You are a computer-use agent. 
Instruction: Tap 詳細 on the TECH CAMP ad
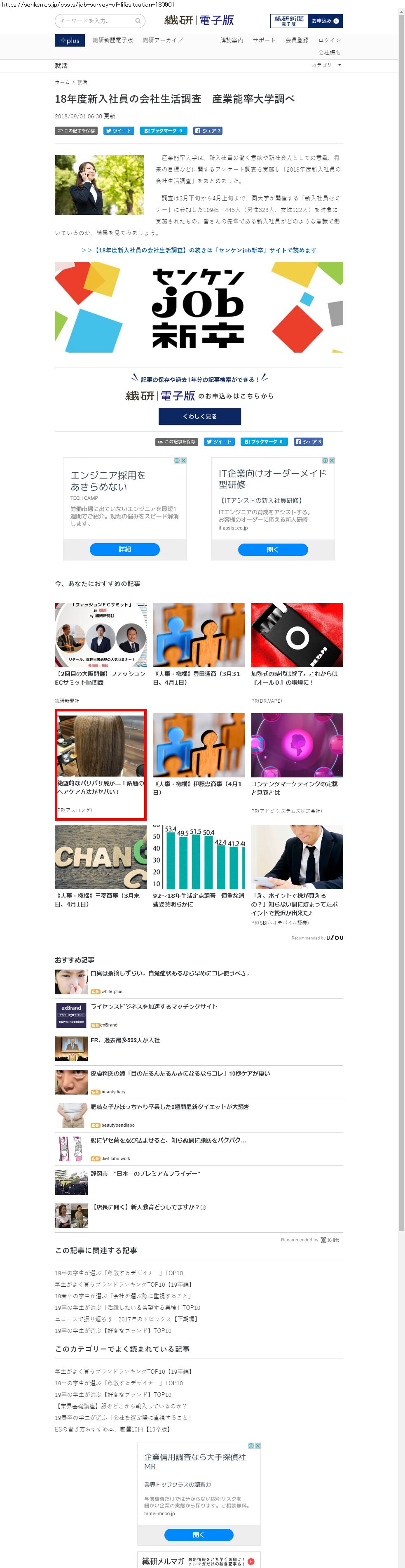pyautogui.click(x=125, y=549)
